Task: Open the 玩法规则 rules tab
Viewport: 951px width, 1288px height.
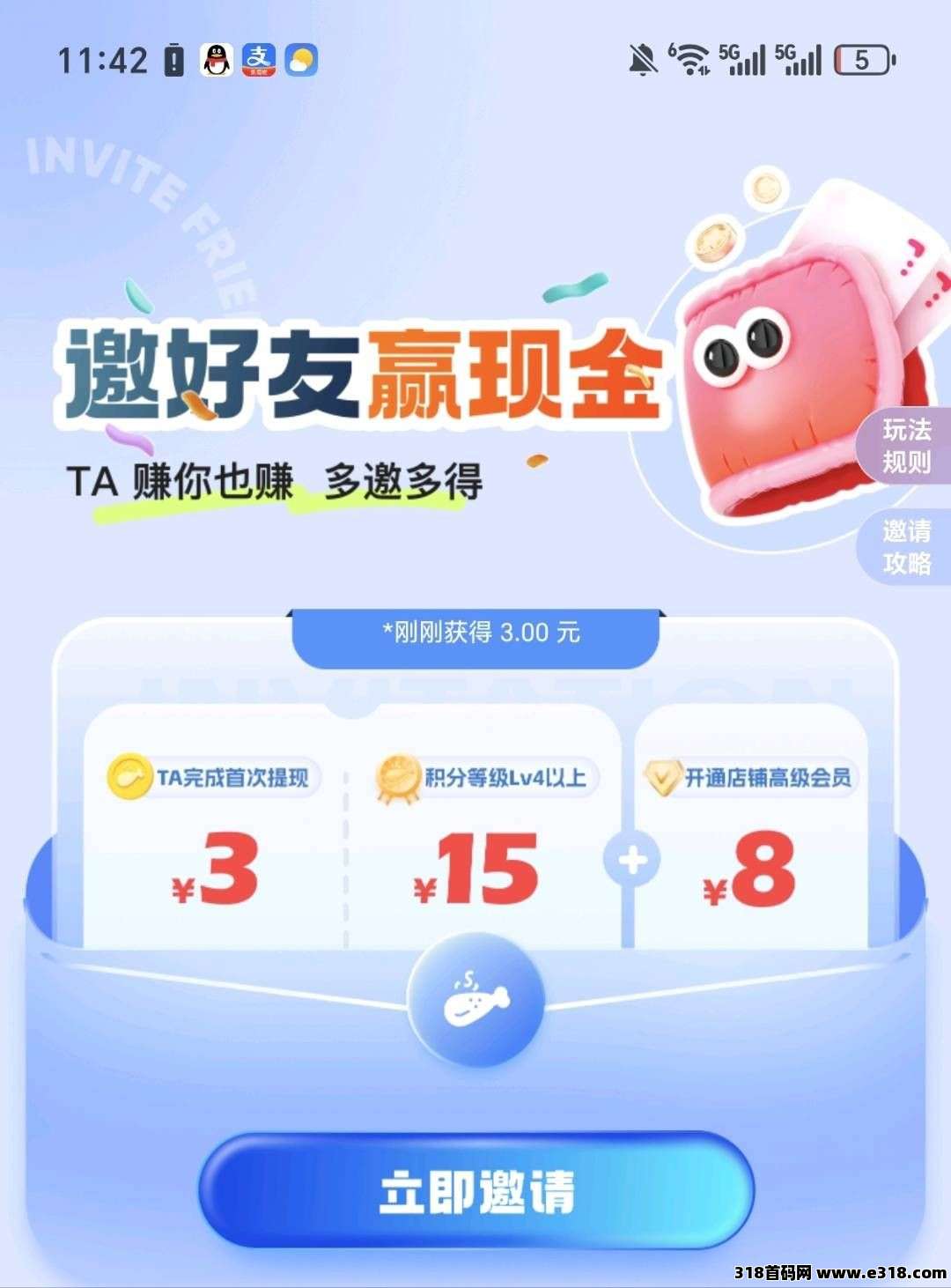Action: 906,446
